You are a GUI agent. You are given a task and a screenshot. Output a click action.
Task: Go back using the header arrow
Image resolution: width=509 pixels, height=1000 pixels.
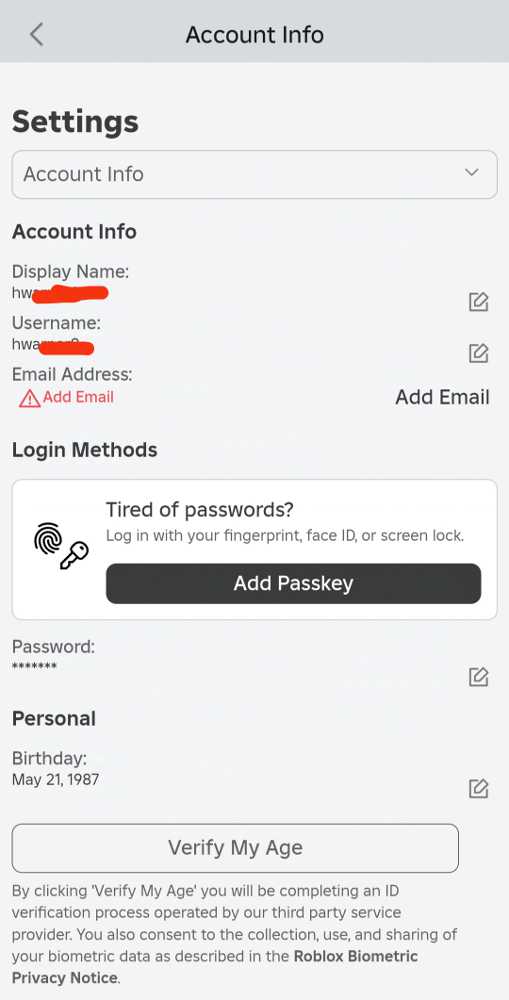click(36, 34)
